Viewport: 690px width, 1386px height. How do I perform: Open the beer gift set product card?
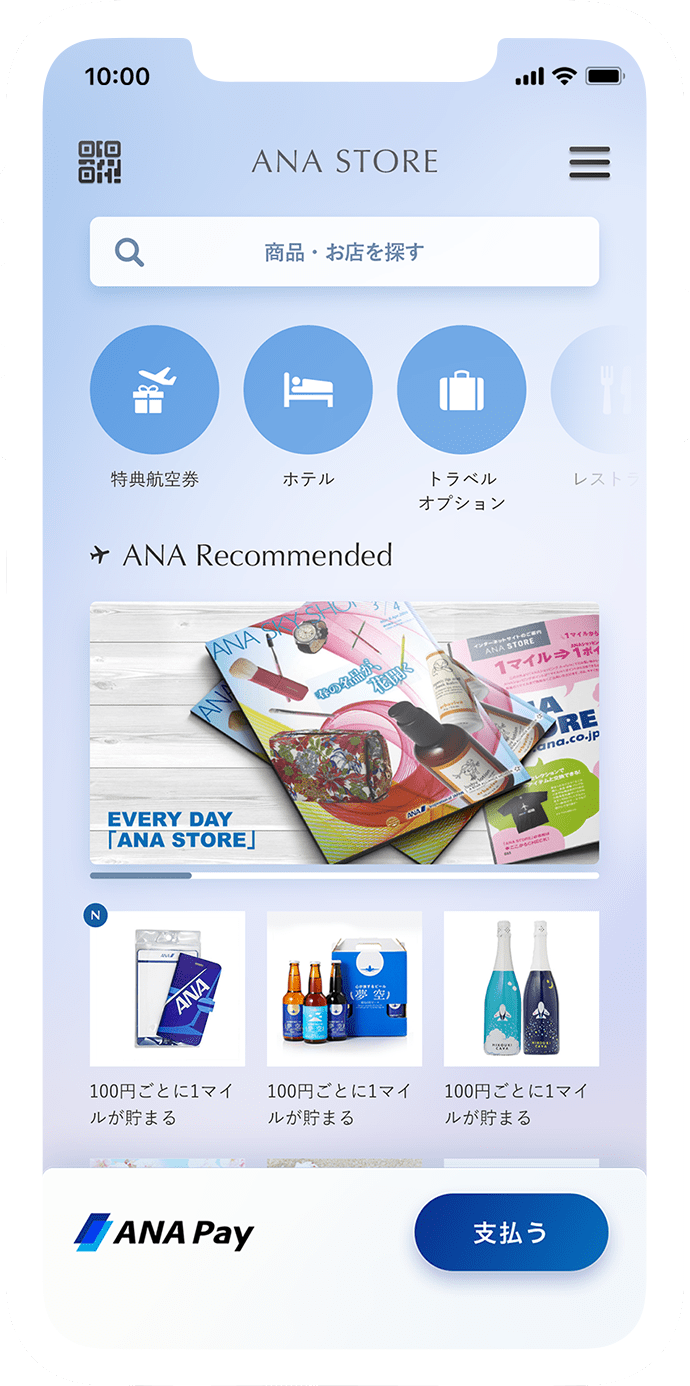[344, 988]
